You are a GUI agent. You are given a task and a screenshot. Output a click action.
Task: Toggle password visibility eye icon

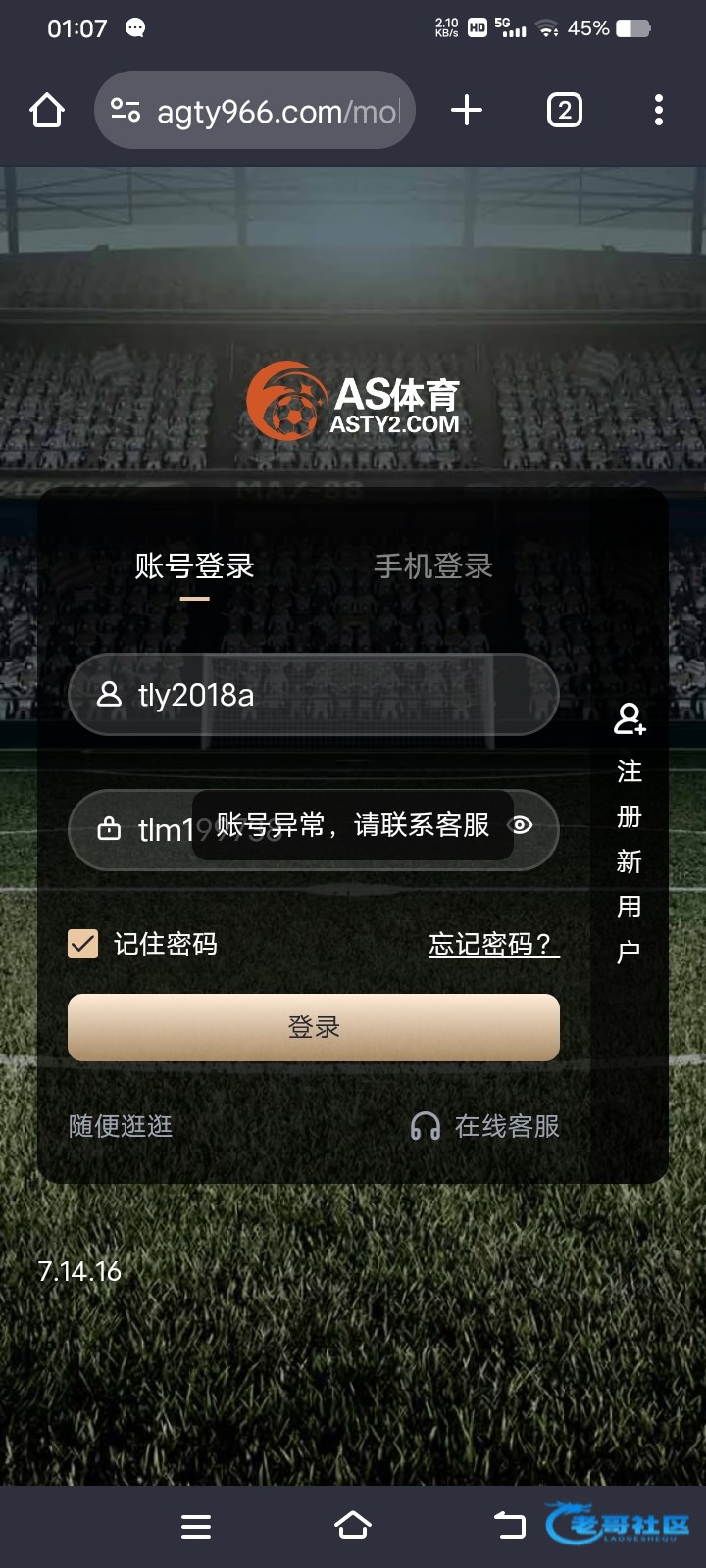(523, 826)
